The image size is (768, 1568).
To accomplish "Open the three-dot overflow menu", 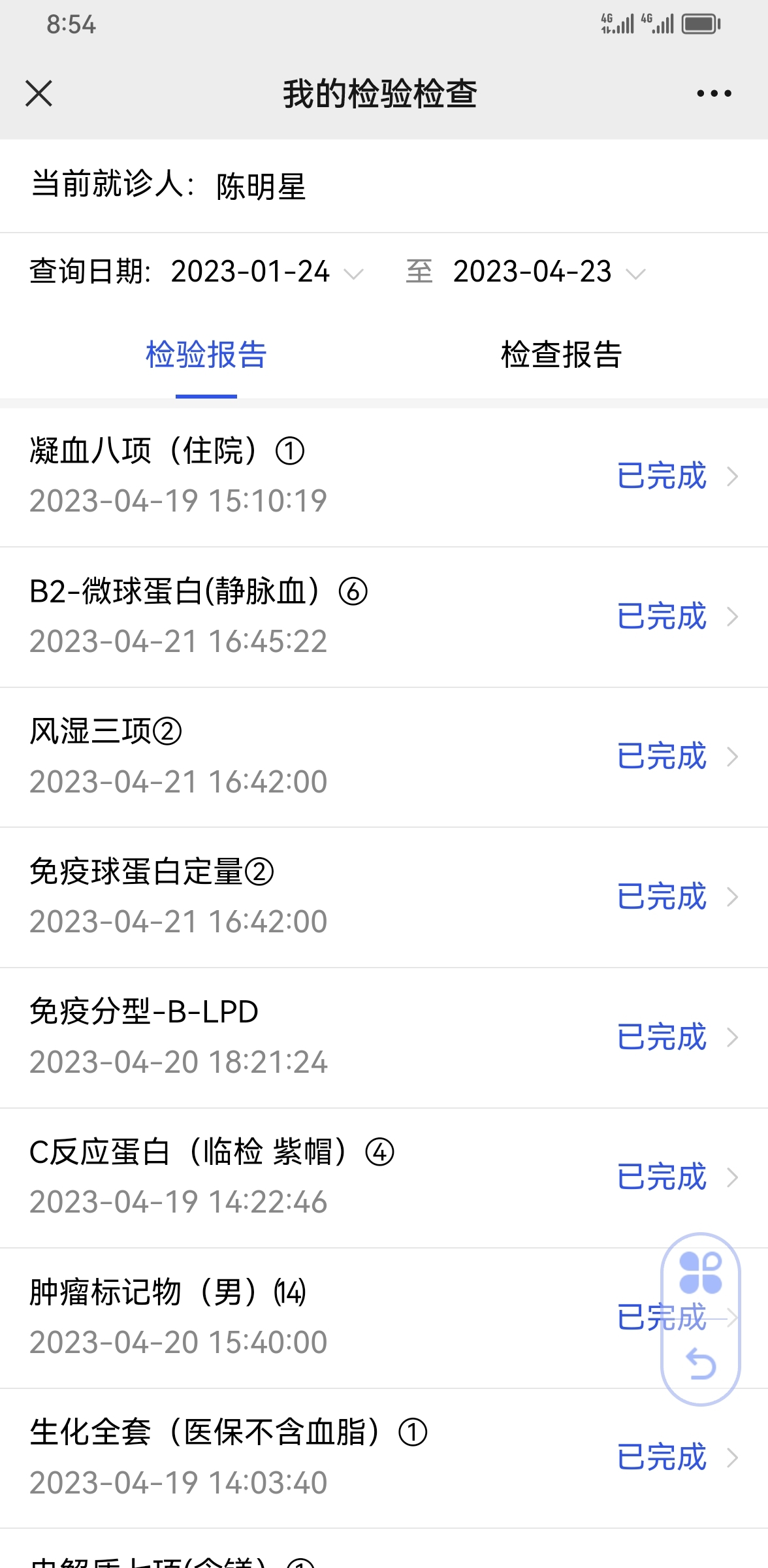I will click(714, 93).
